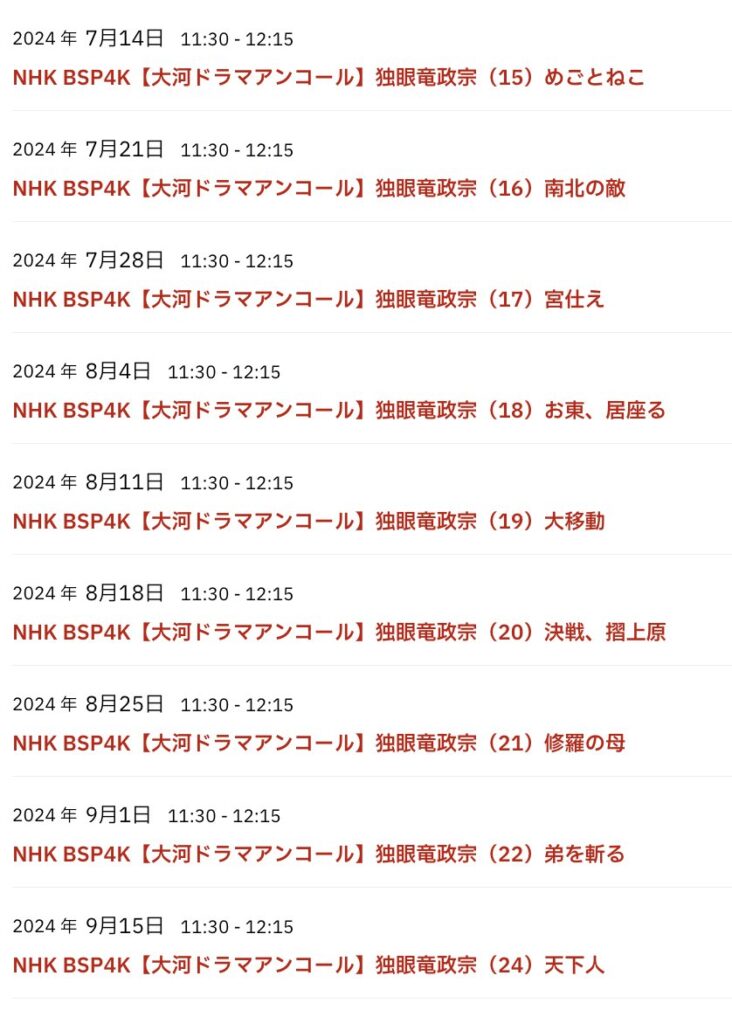
Task: Open episode 18 お東、居座る link
Action: [x=339, y=410]
